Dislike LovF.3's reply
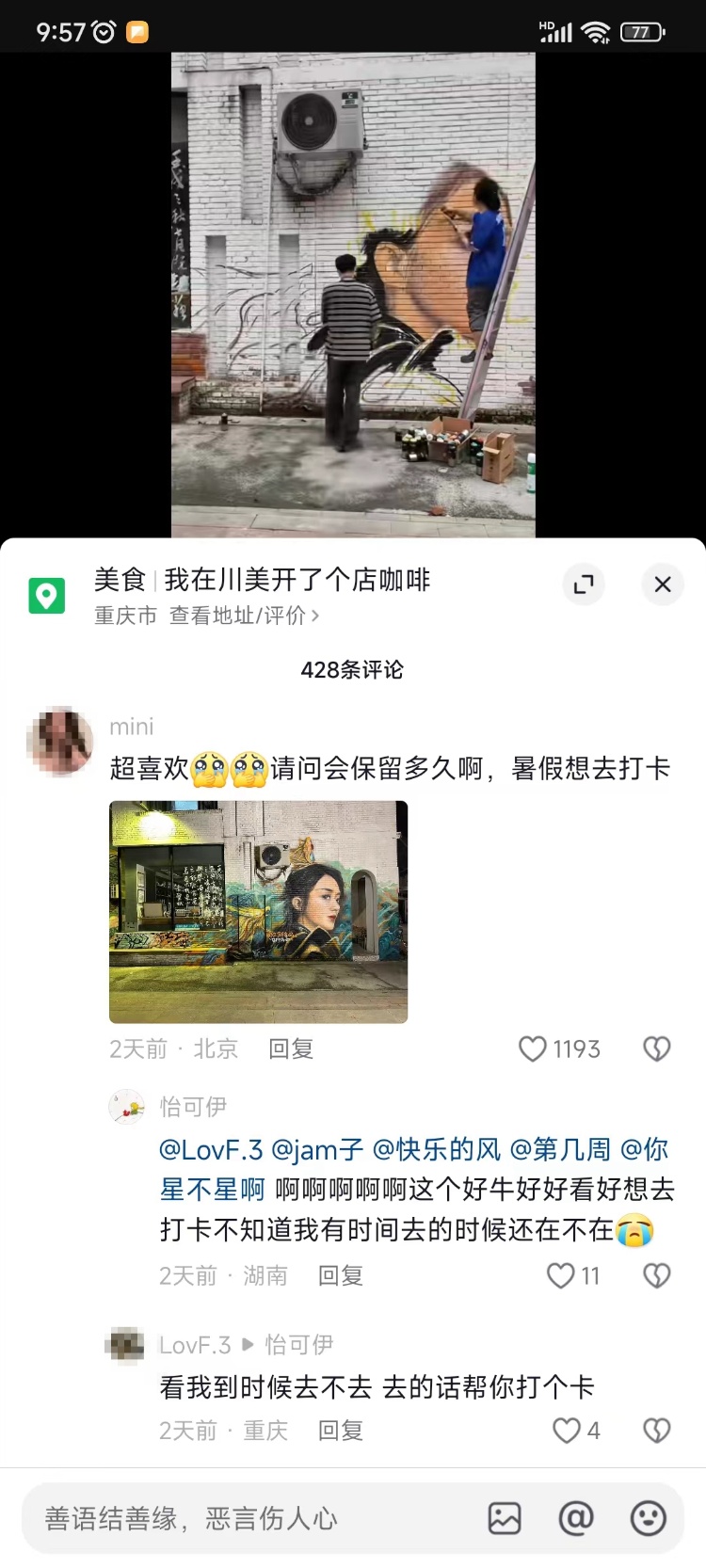Image resolution: width=706 pixels, height=1568 pixels. click(656, 1431)
